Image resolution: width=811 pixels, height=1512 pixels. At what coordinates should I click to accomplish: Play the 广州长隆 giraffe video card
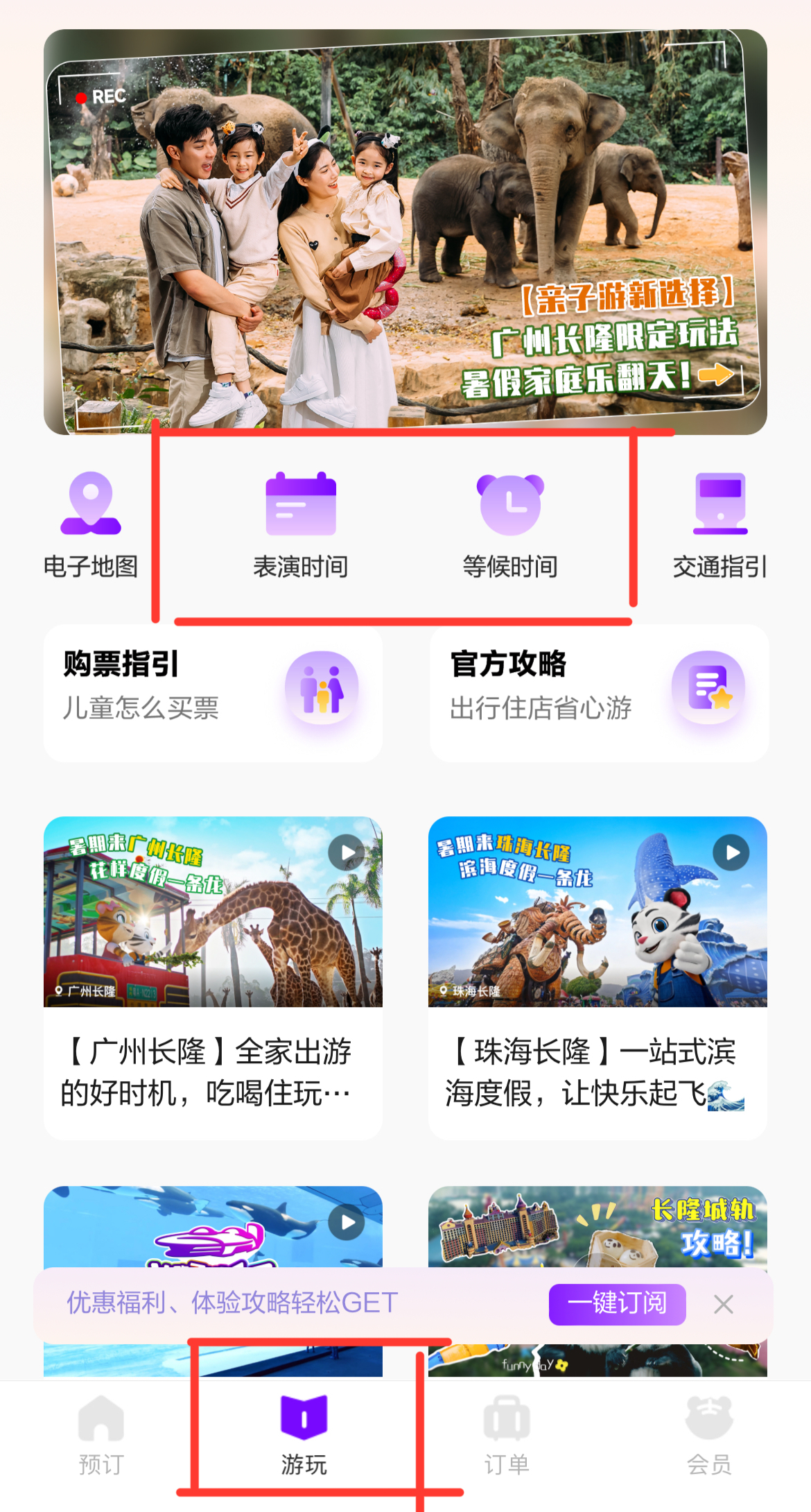213,977
